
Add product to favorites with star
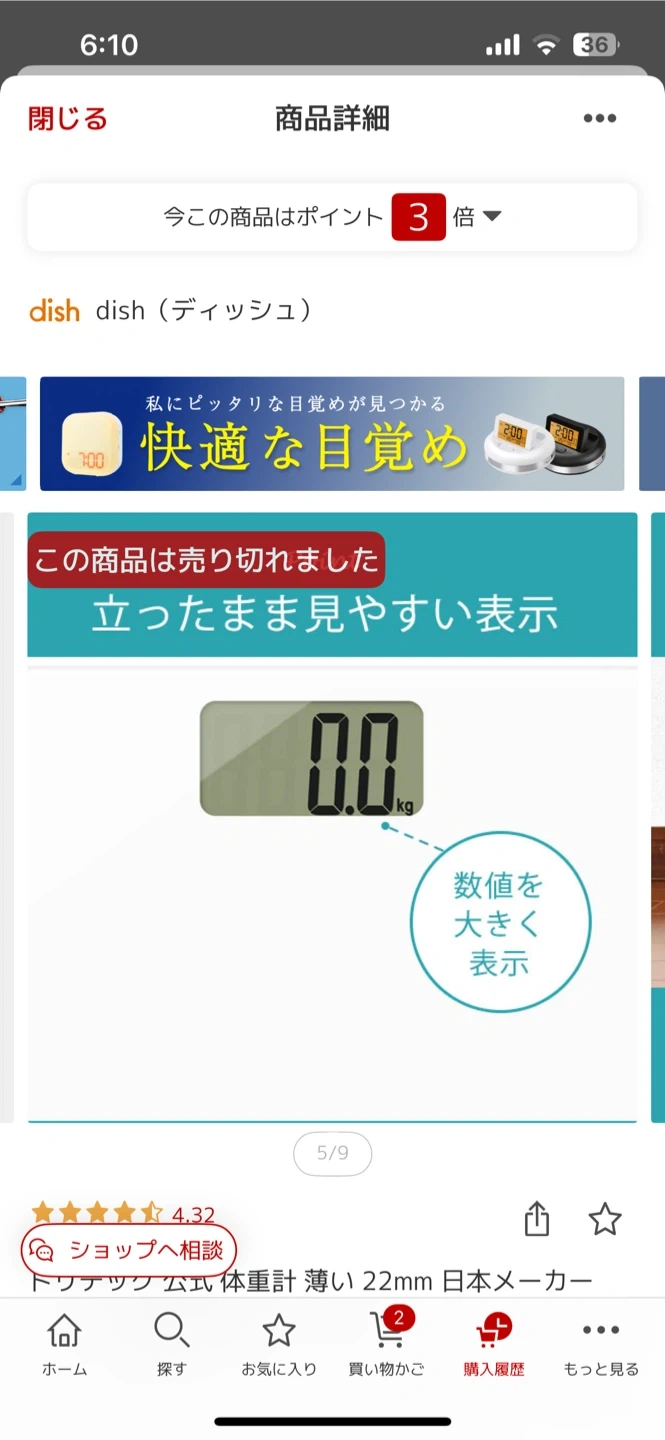(604, 1219)
